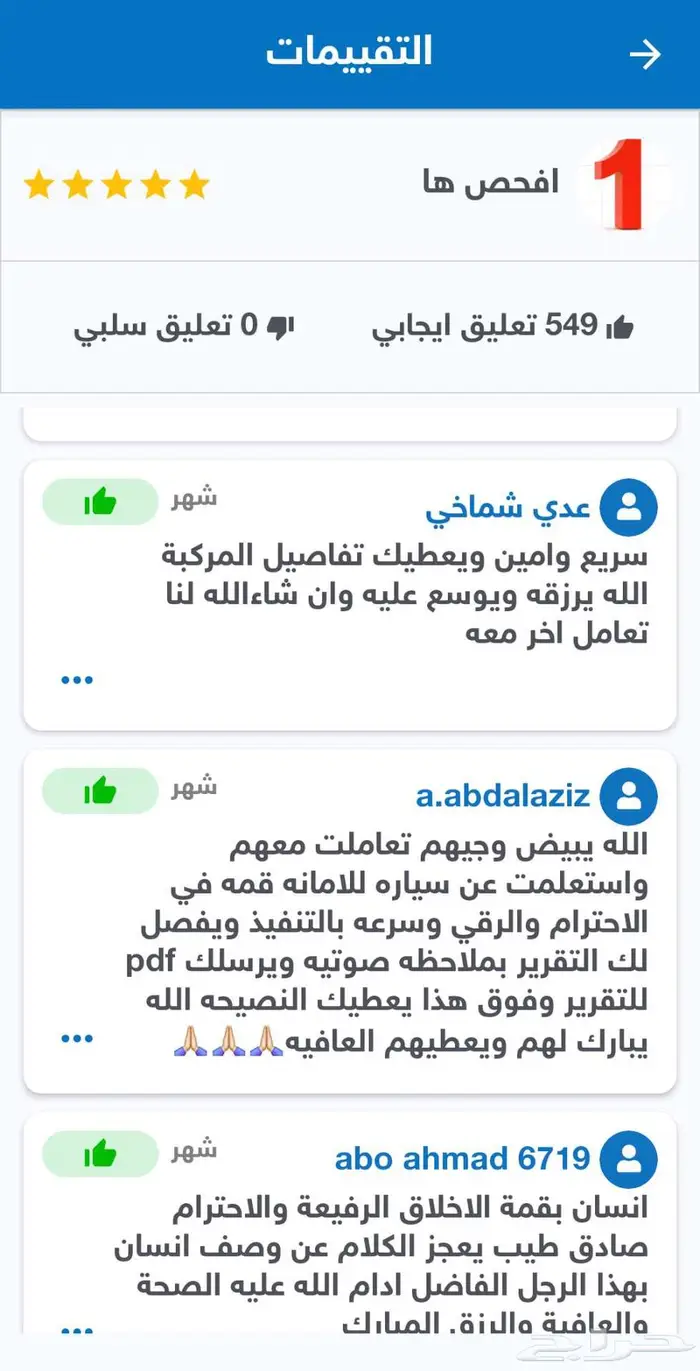Open عدي شماخي's profile
Viewport: 700px width, 1371px height.
click(508, 509)
